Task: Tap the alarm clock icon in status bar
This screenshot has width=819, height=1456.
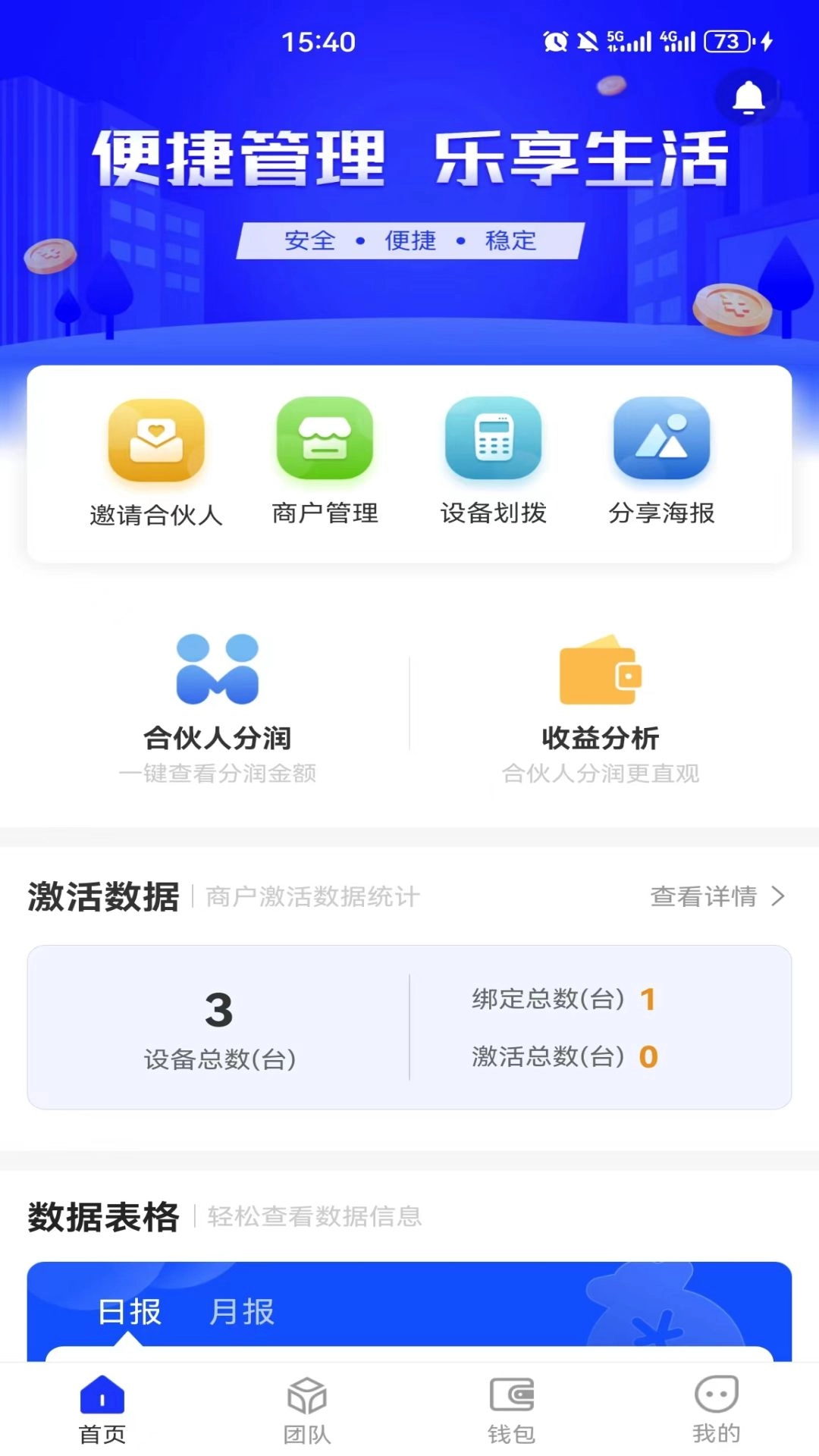Action: point(556,42)
